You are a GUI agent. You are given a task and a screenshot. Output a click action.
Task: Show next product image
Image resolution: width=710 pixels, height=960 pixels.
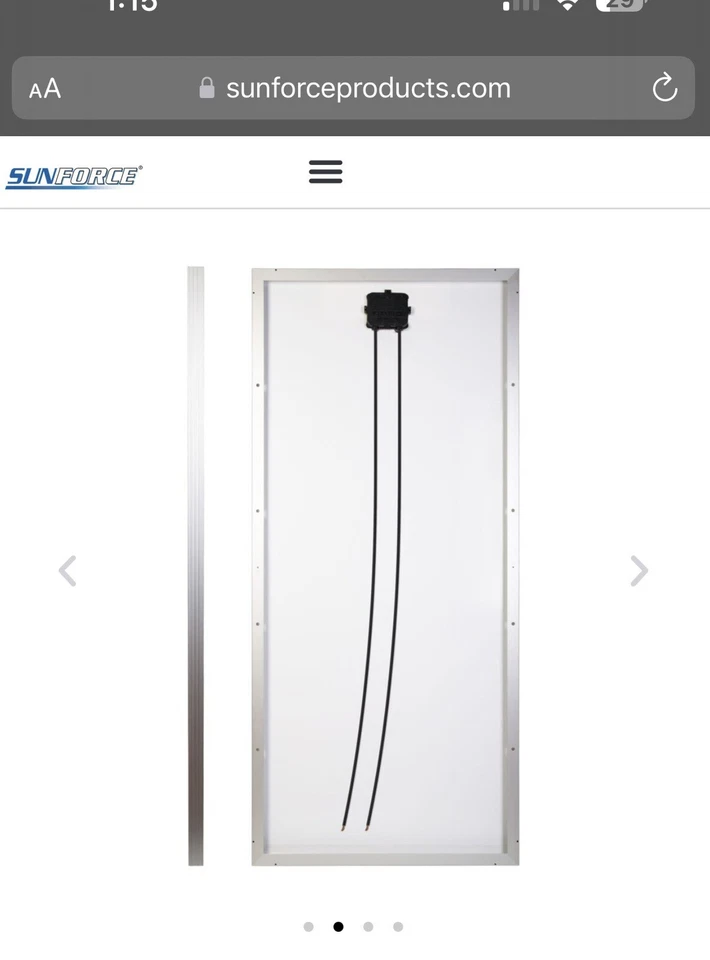639,571
